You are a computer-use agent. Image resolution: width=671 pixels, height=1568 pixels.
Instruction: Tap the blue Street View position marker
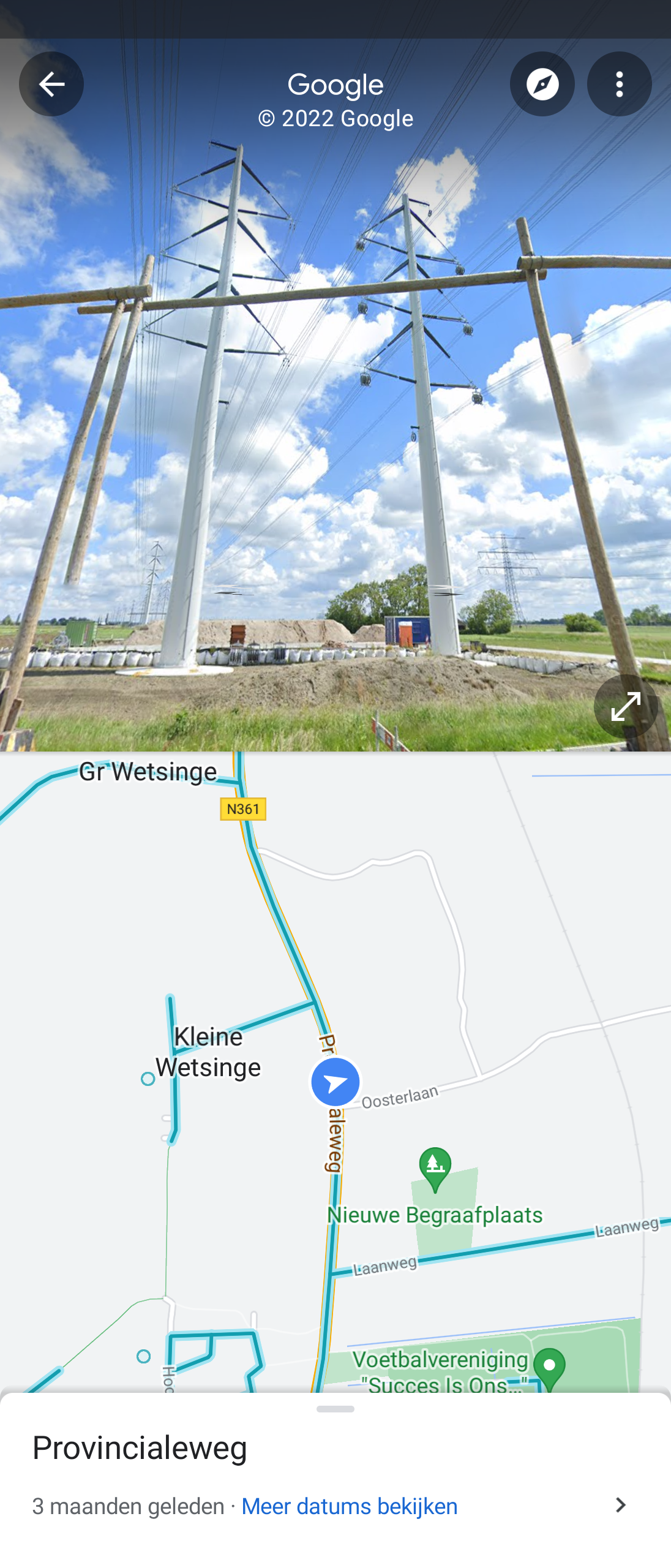(335, 1082)
